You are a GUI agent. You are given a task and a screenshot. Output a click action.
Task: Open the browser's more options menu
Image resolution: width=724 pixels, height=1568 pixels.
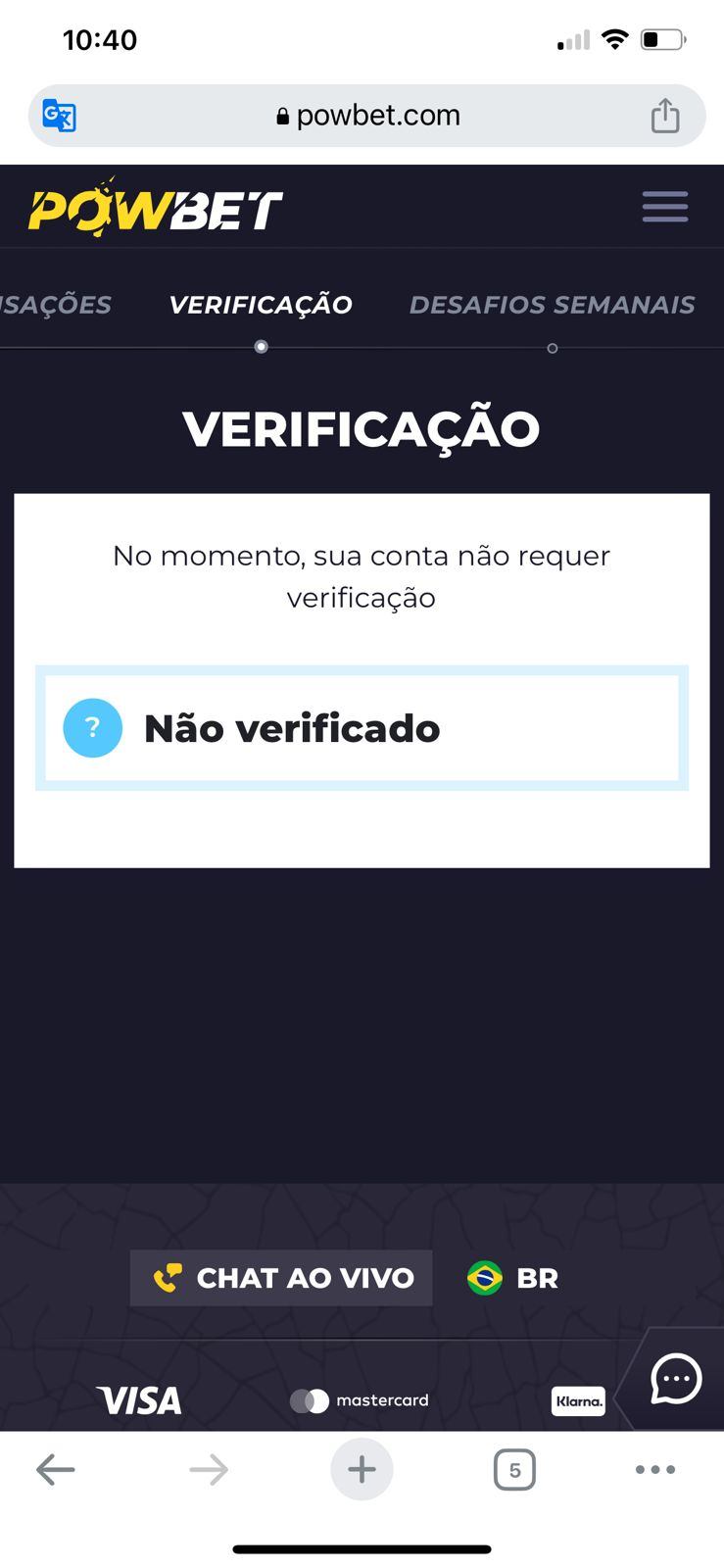(x=654, y=1469)
